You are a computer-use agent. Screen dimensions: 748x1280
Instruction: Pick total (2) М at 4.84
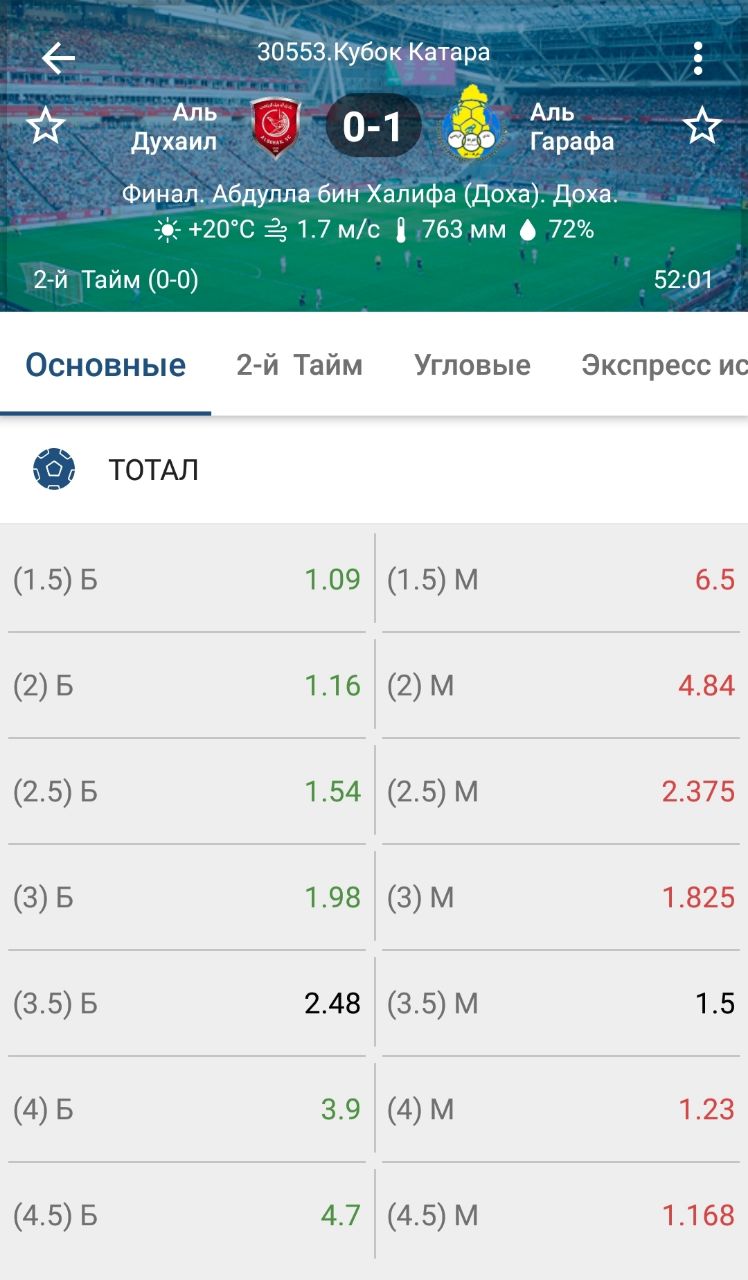coord(561,686)
